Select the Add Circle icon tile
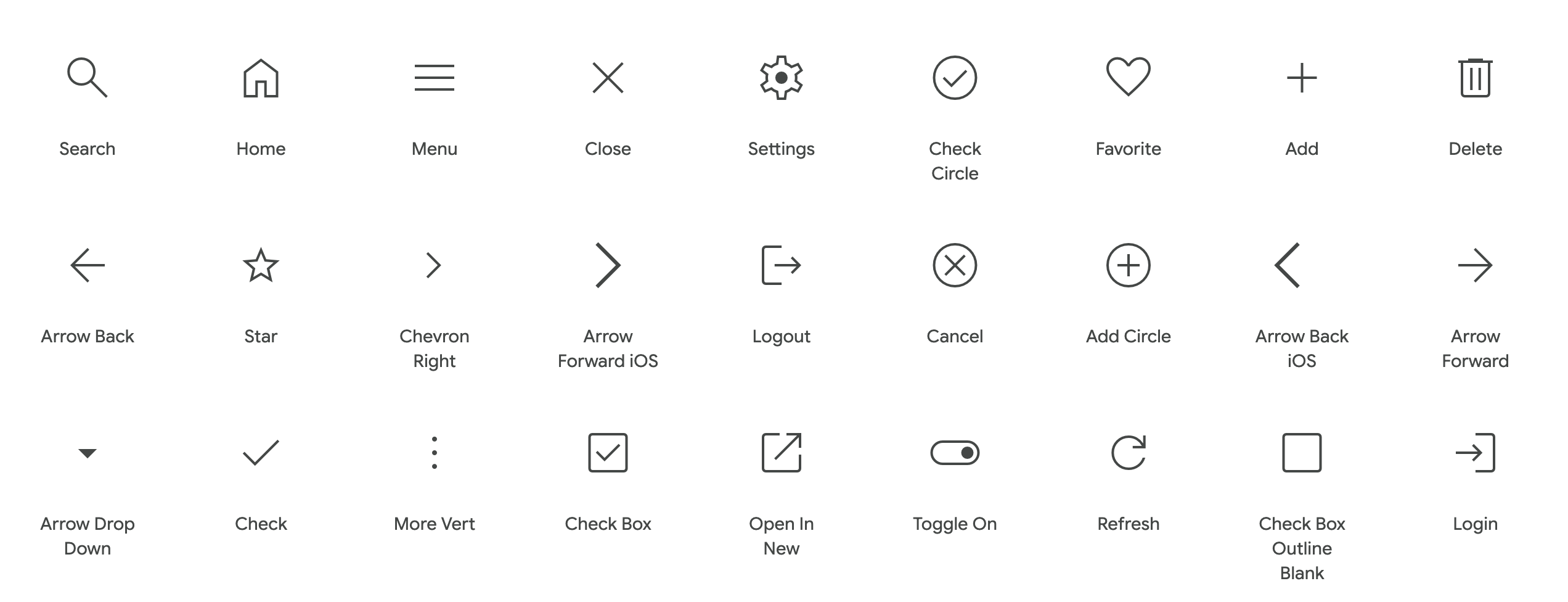The height and width of the screenshot is (602, 1568). (1128, 266)
